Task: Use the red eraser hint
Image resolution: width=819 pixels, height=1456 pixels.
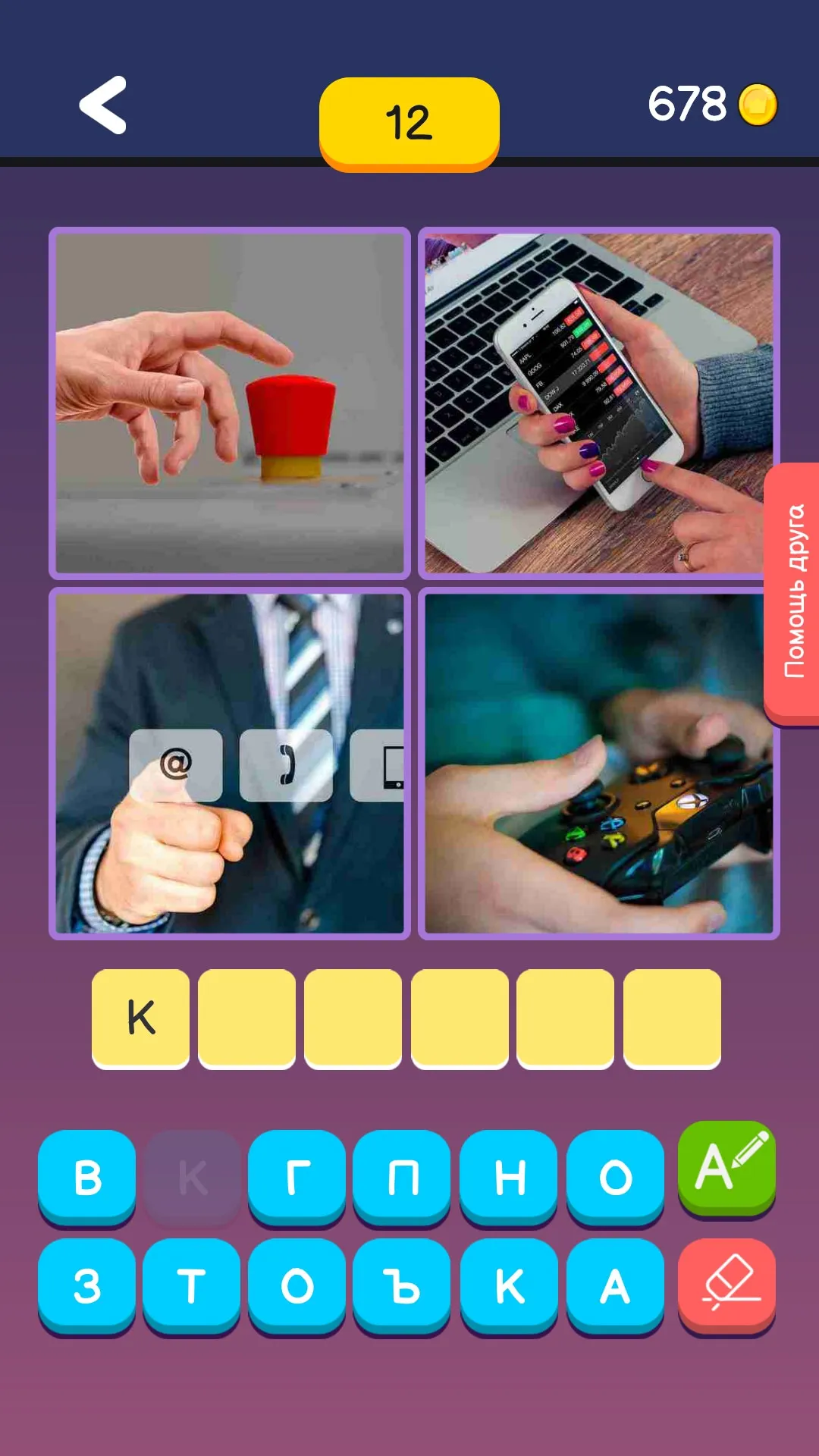Action: pyautogui.click(x=726, y=1285)
